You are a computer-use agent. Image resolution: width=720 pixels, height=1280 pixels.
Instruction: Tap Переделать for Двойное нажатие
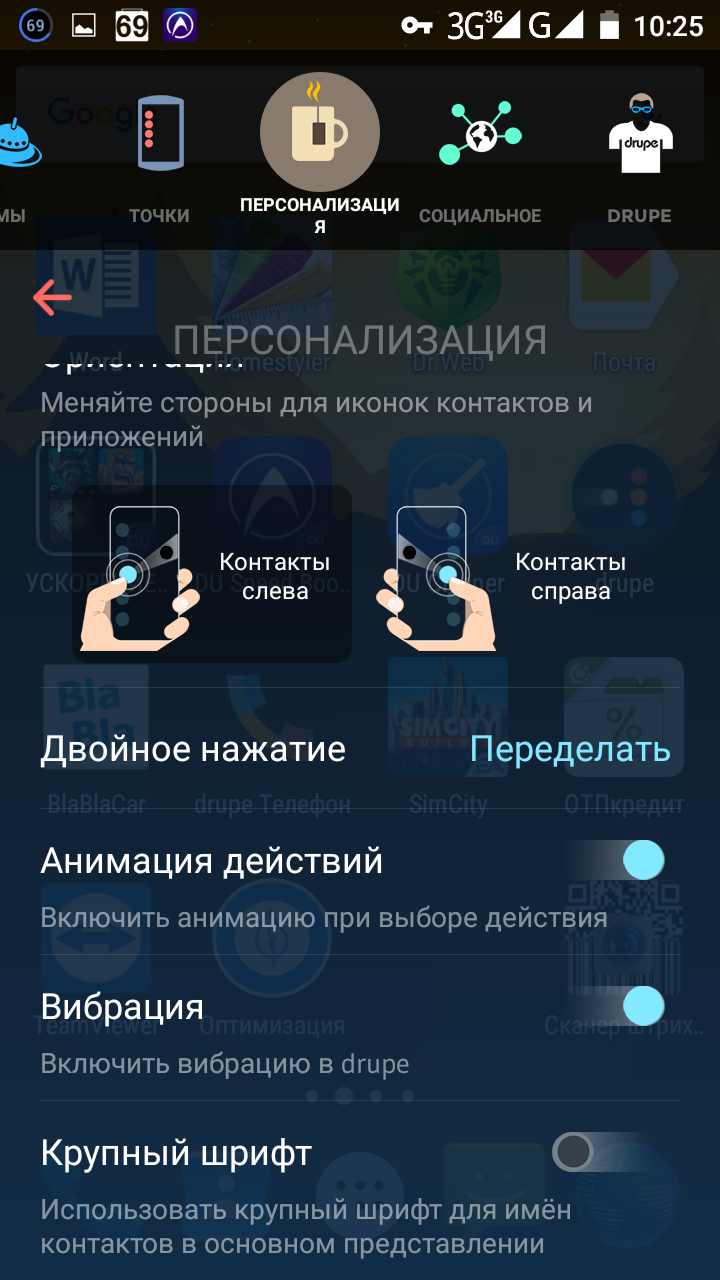(x=570, y=749)
